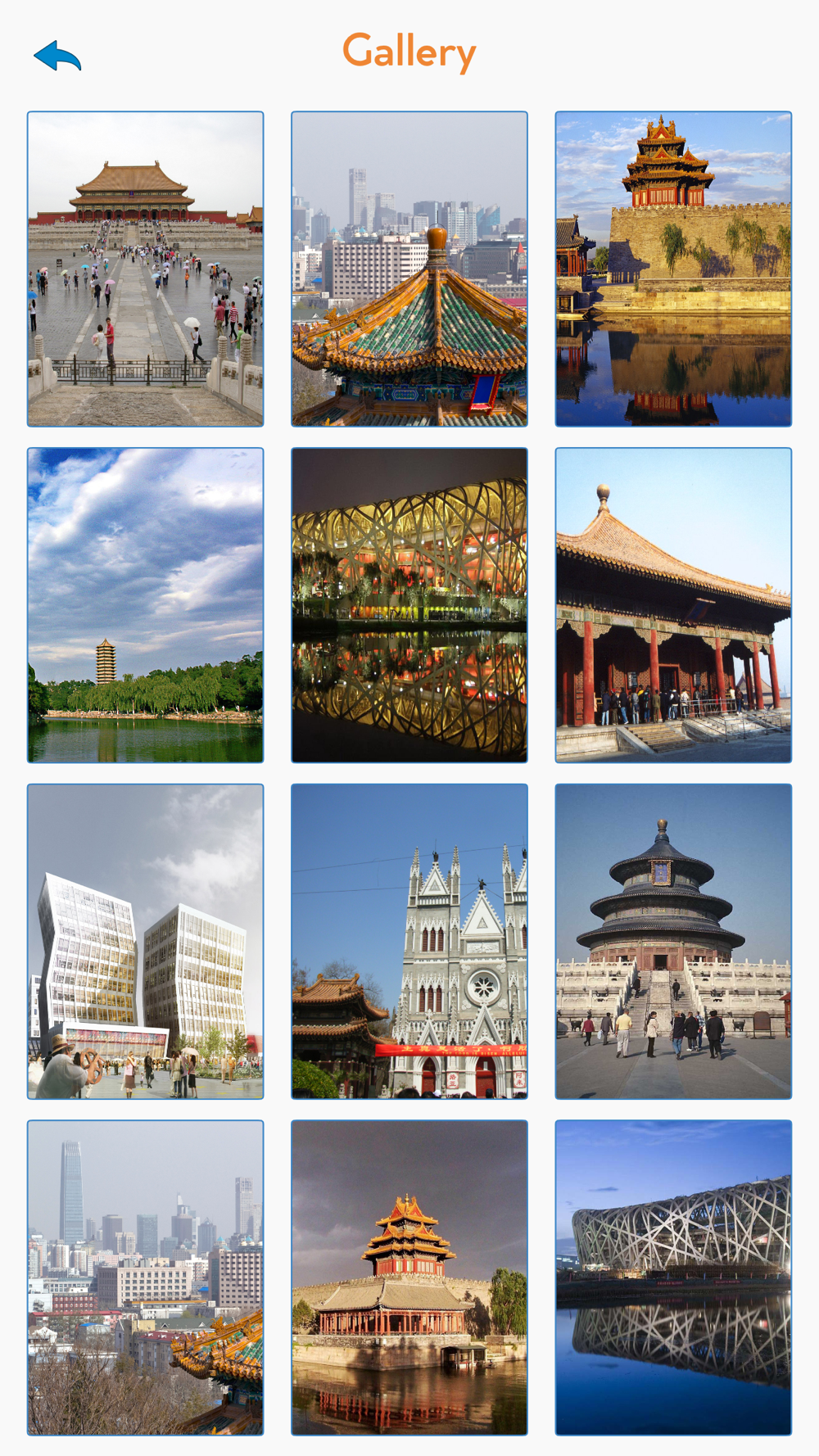Screen dimensions: 819x1456
Task: Open the hazy city skyline skyscraper photo
Action: point(146,1277)
